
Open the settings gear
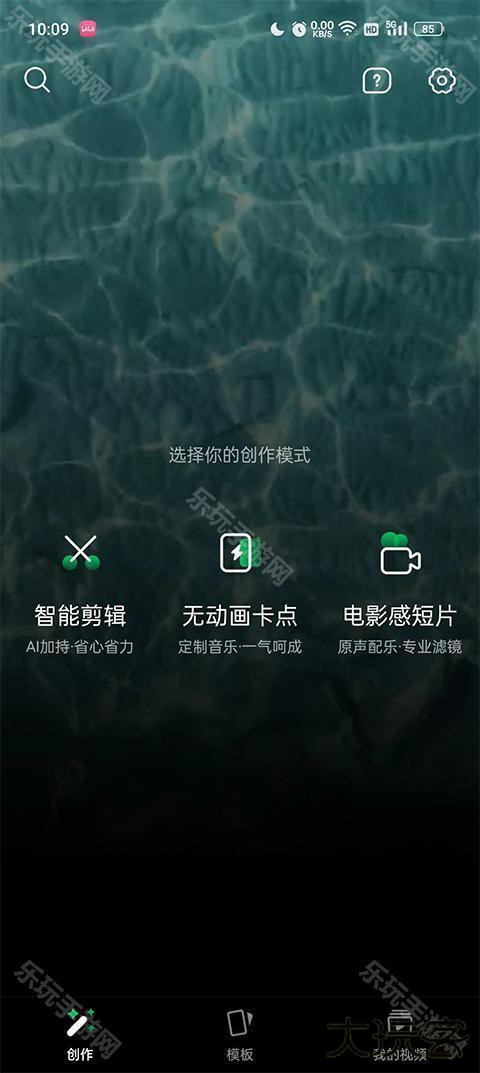[x=442, y=81]
